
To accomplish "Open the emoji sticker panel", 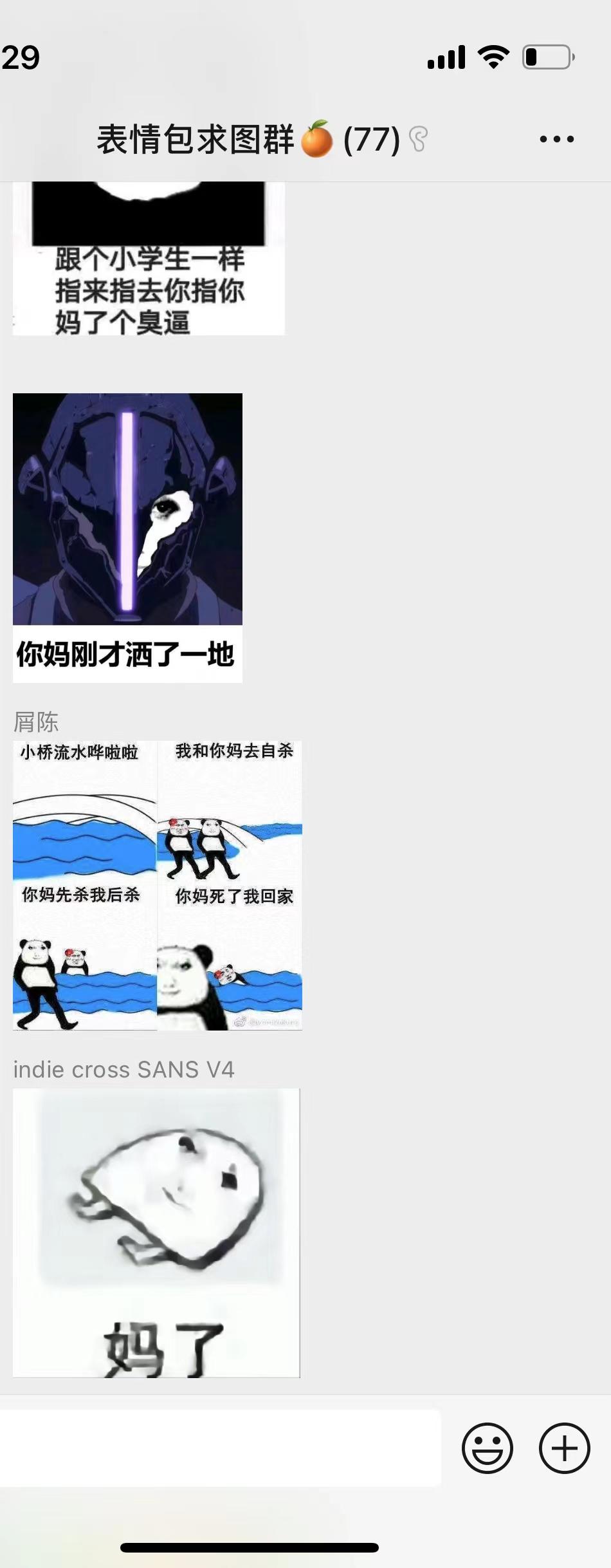I will click(488, 1448).
